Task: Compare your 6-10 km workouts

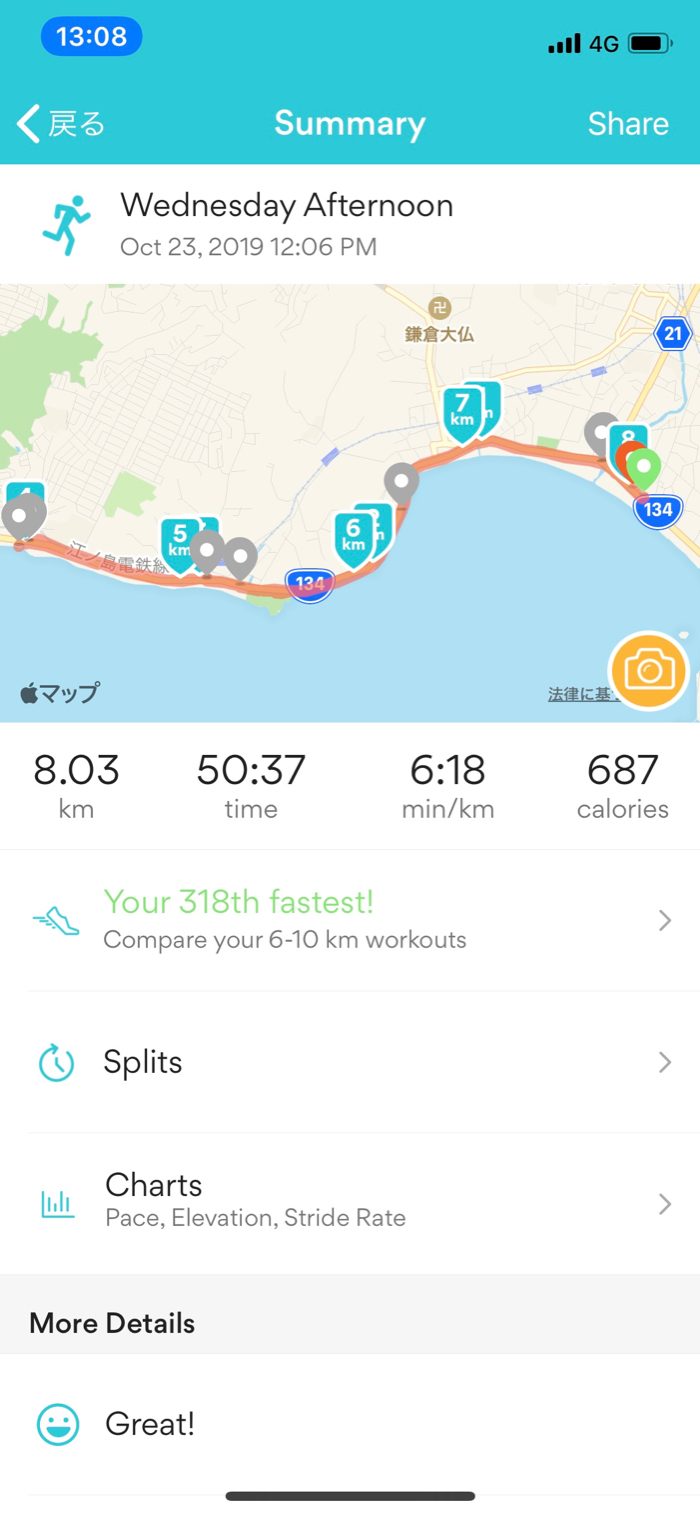Action: 350,920
